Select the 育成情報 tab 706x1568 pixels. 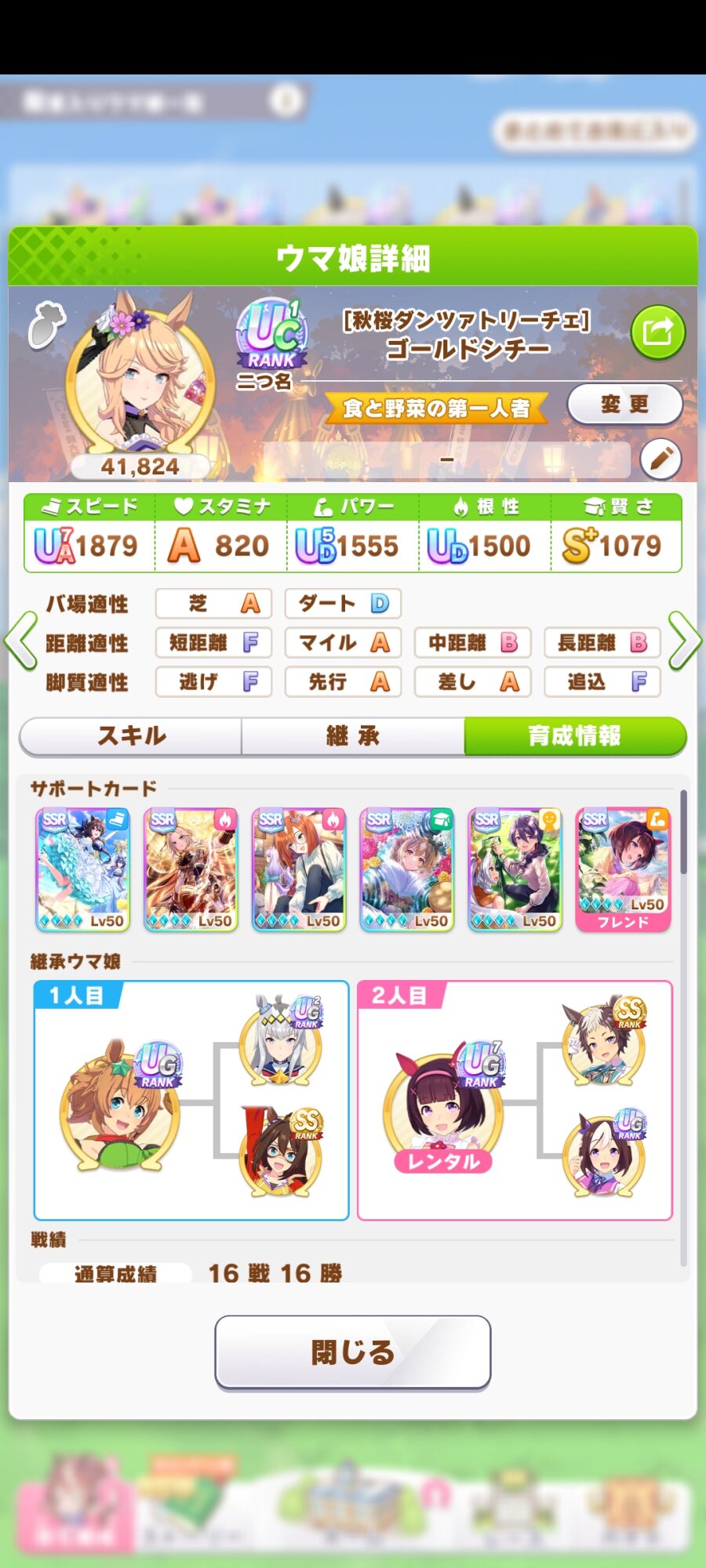point(574,735)
